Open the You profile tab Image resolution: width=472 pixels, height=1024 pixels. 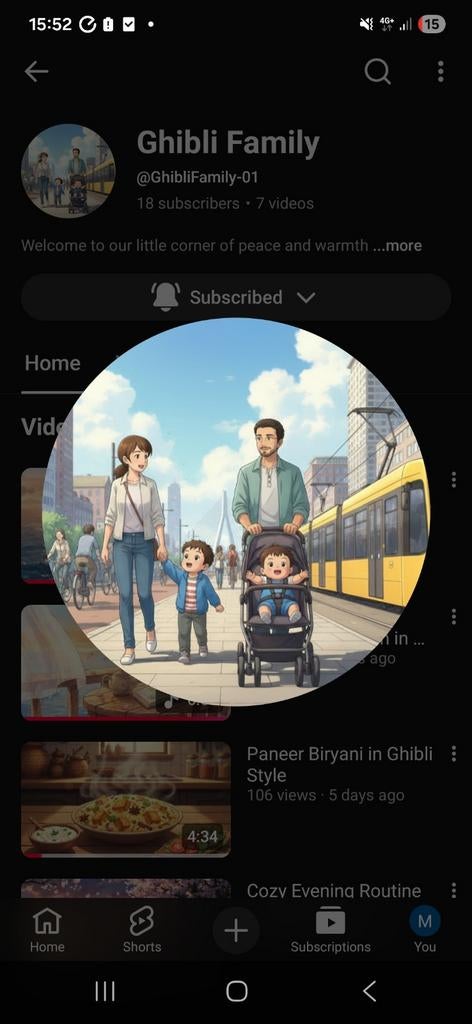[x=425, y=931]
